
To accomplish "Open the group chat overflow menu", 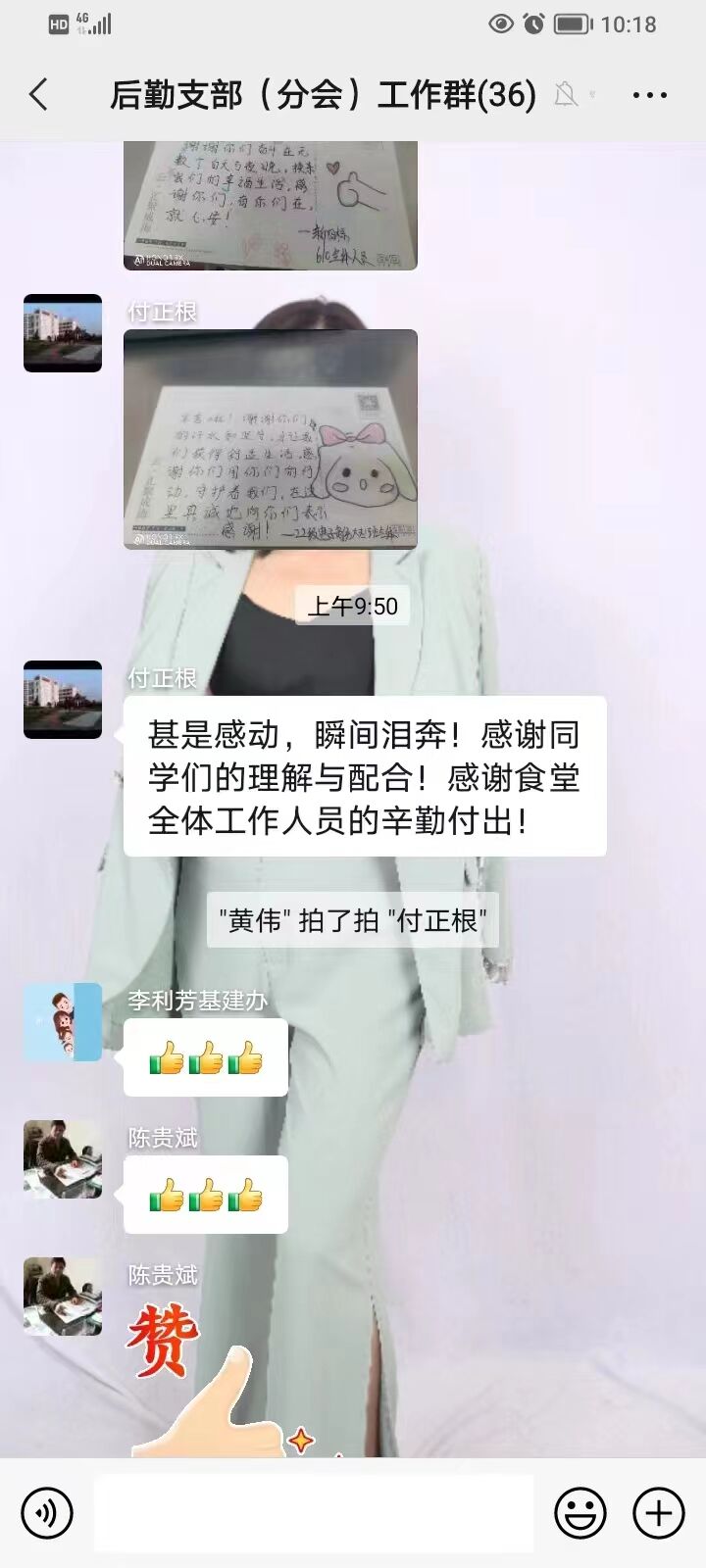I will (649, 95).
